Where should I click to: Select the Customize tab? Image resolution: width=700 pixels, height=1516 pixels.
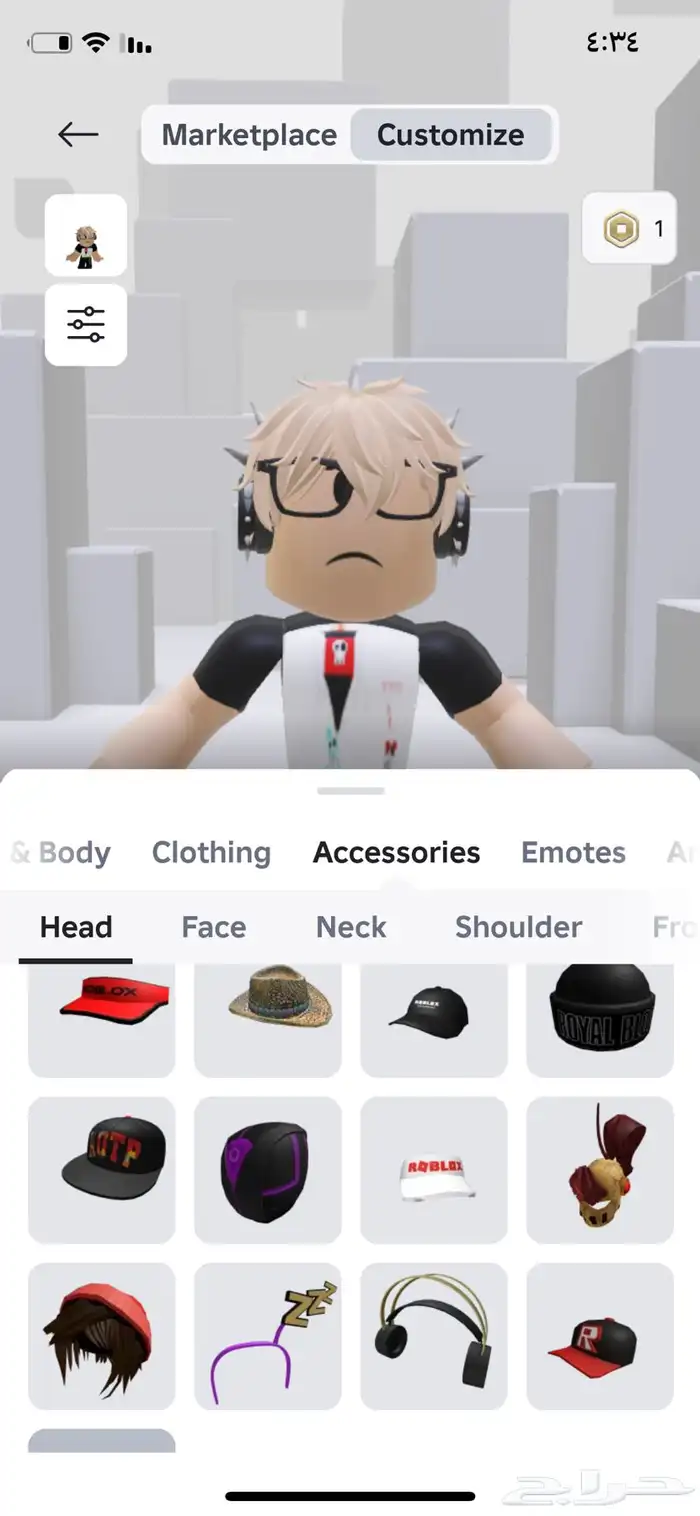(x=450, y=135)
